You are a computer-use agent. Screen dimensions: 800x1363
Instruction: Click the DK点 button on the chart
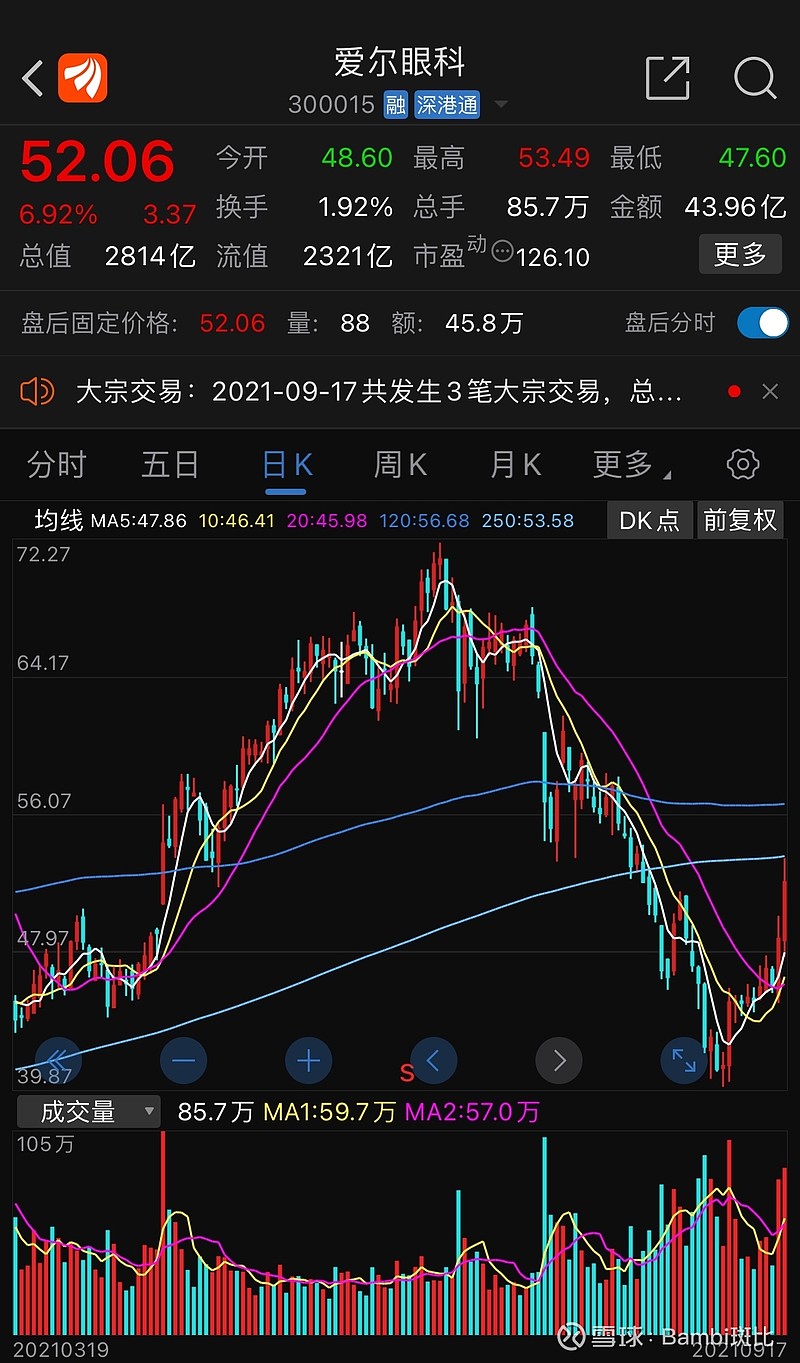(649, 520)
